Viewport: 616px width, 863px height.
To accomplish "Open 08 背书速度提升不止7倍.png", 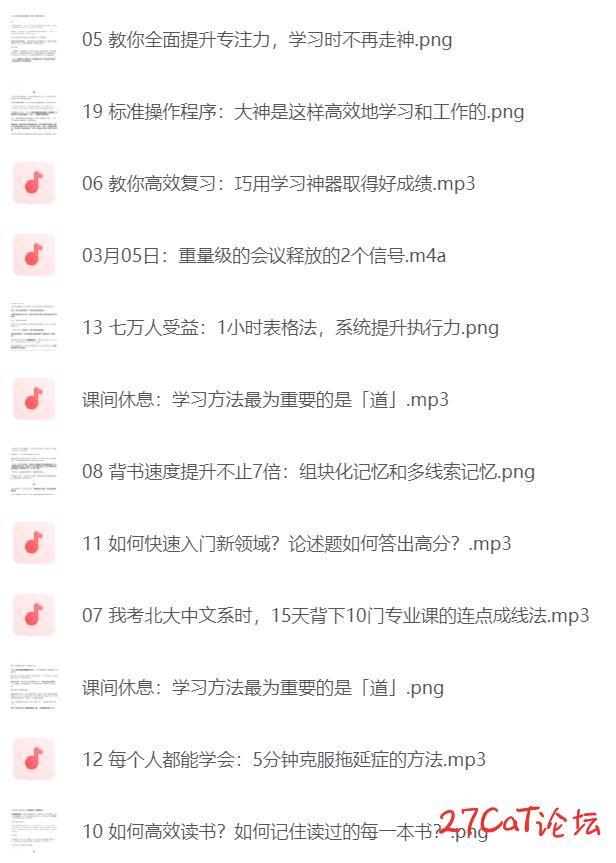I will coord(308,472).
